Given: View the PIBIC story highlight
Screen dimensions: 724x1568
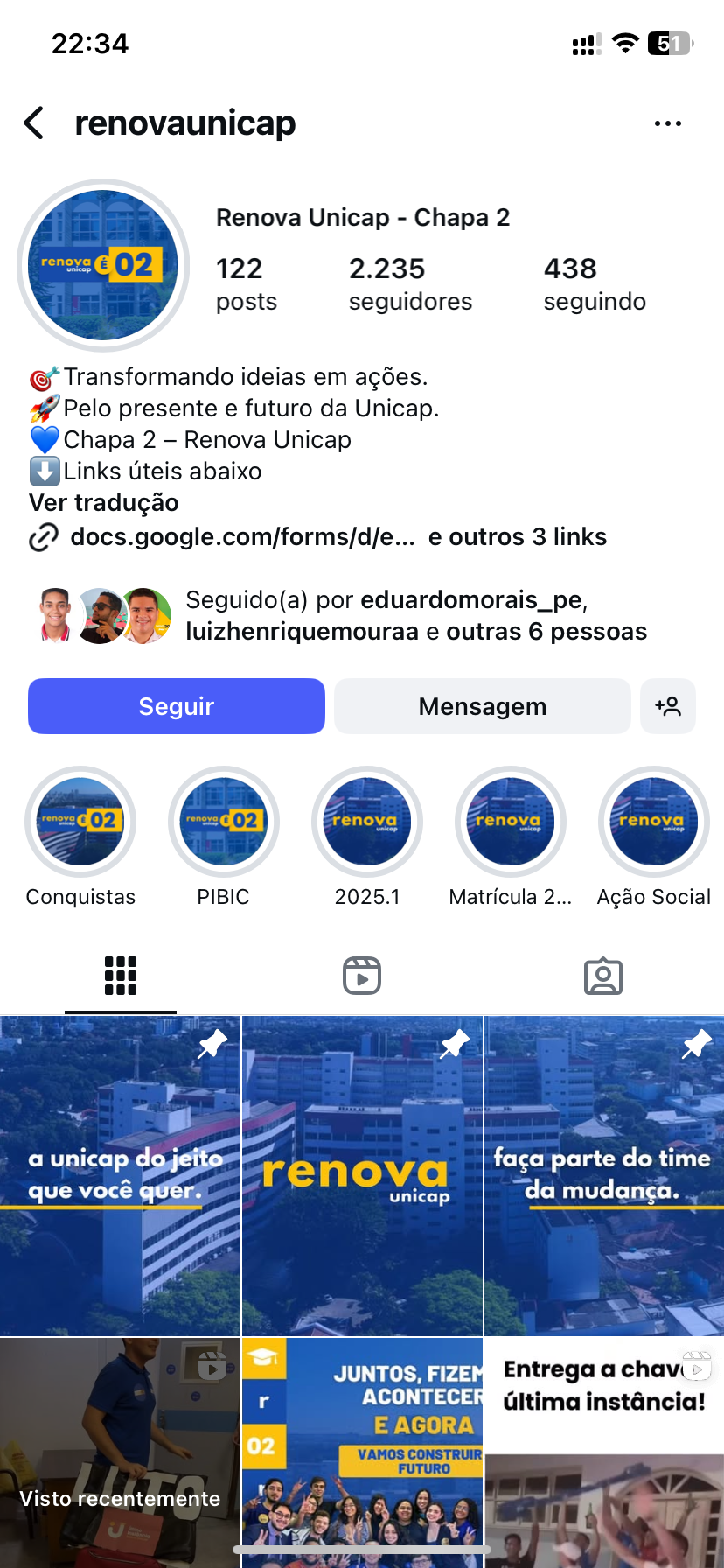Looking at the screenshot, I should coord(224,822).
